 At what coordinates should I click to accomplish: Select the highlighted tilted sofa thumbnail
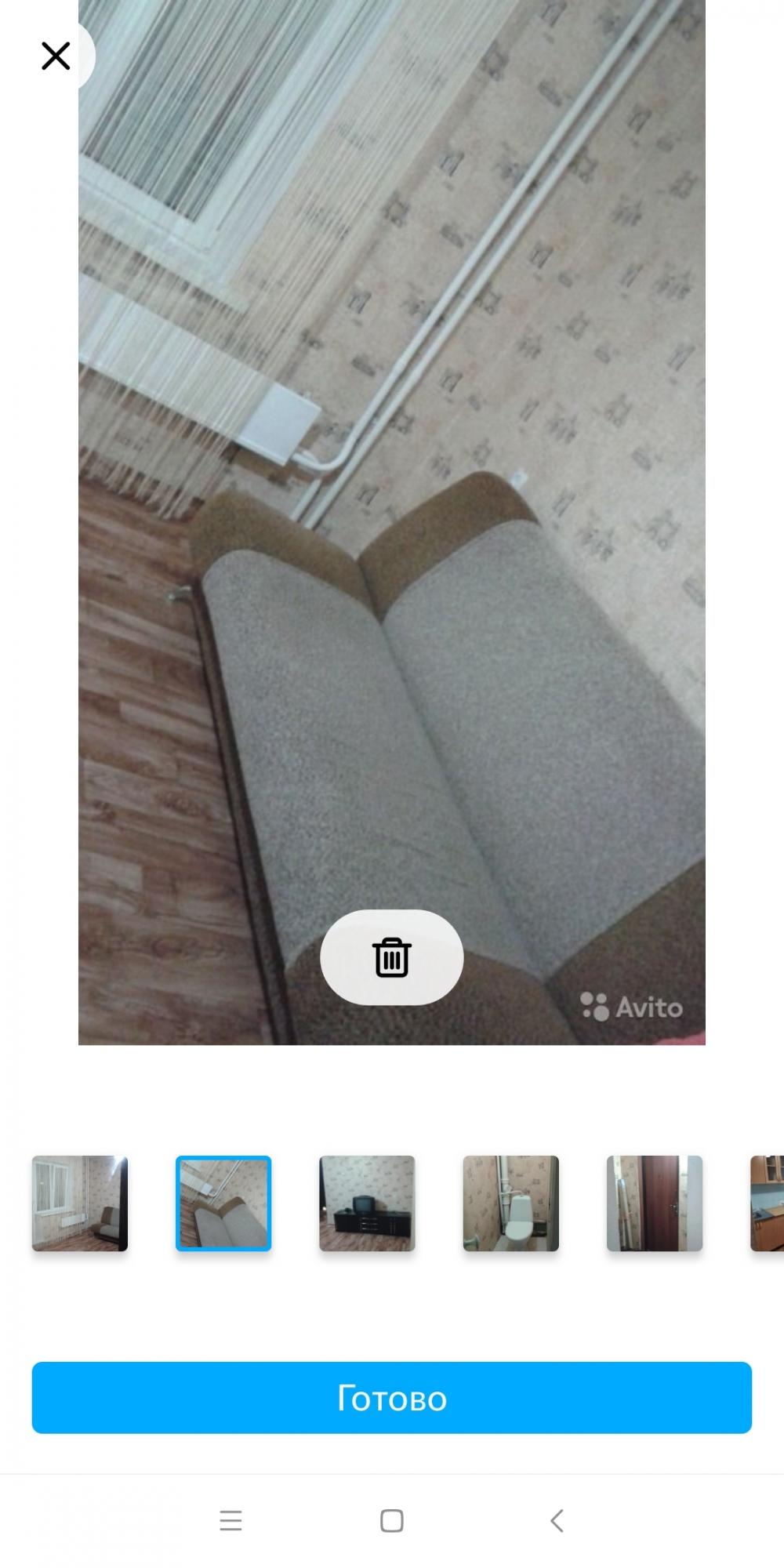tap(223, 1203)
